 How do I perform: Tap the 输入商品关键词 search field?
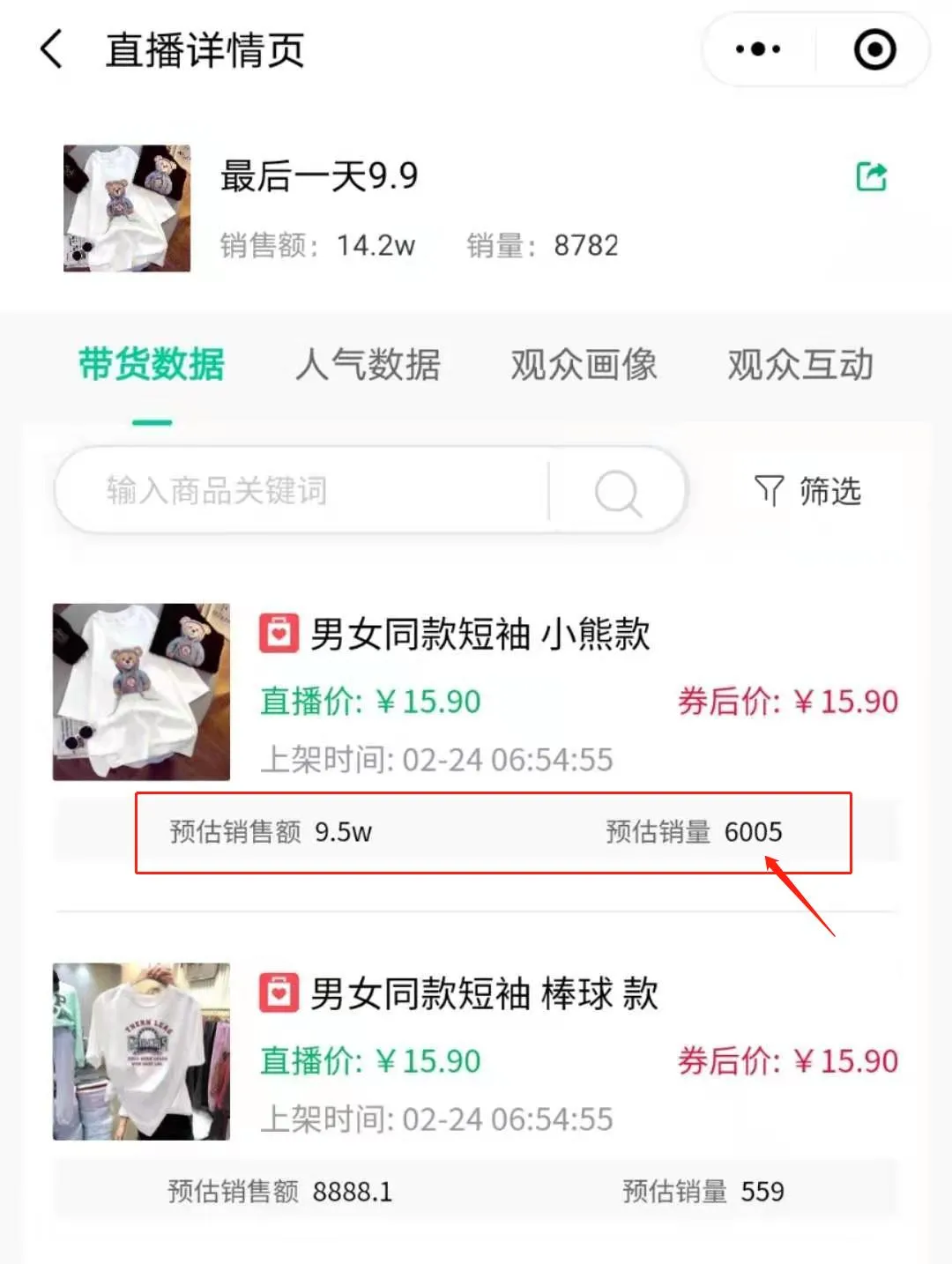(x=300, y=490)
